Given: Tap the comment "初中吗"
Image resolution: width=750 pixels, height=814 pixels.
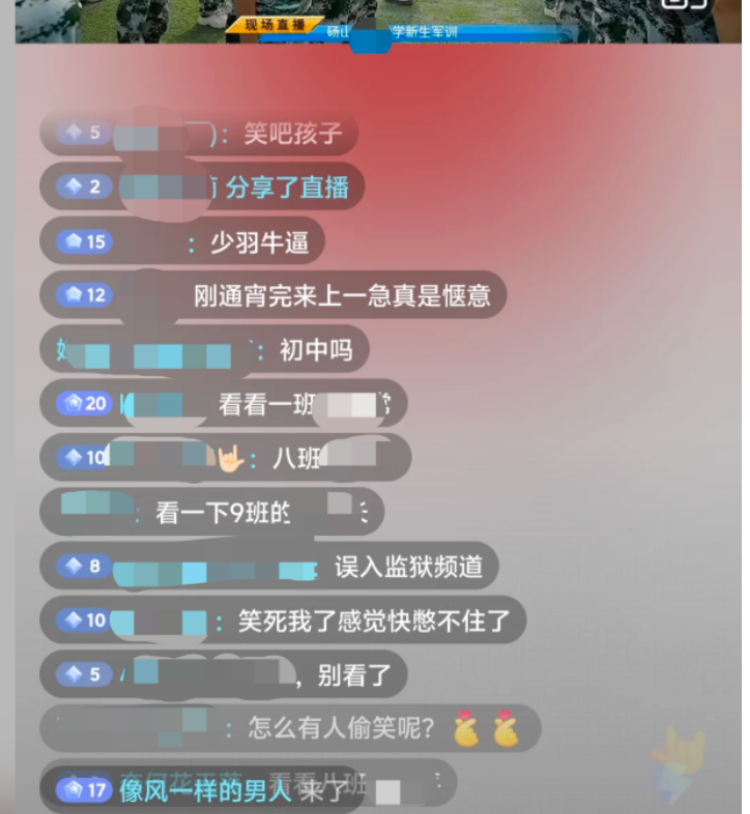Looking at the screenshot, I should (x=315, y=350).
